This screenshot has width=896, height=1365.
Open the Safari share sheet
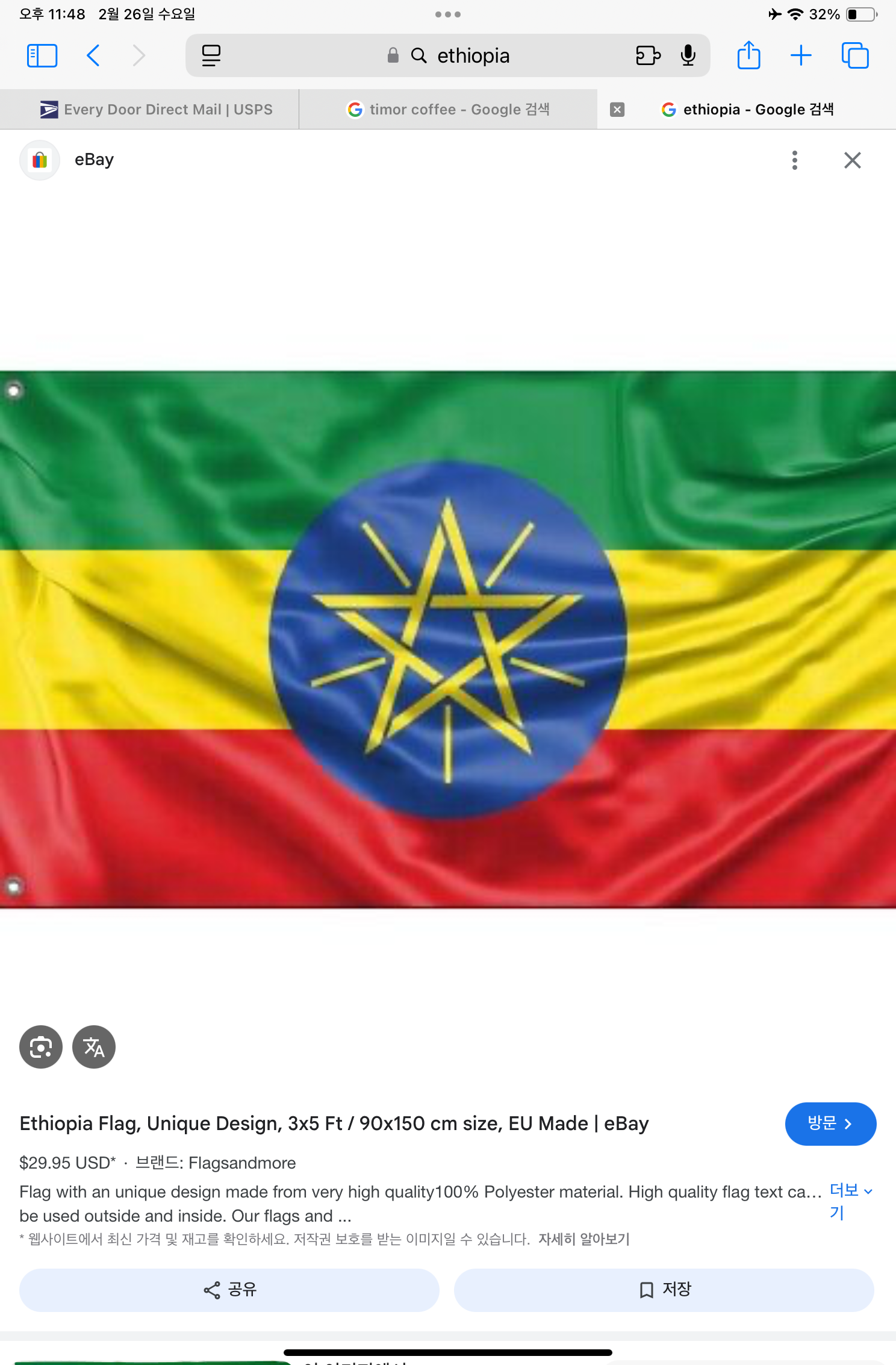[748, 56]
